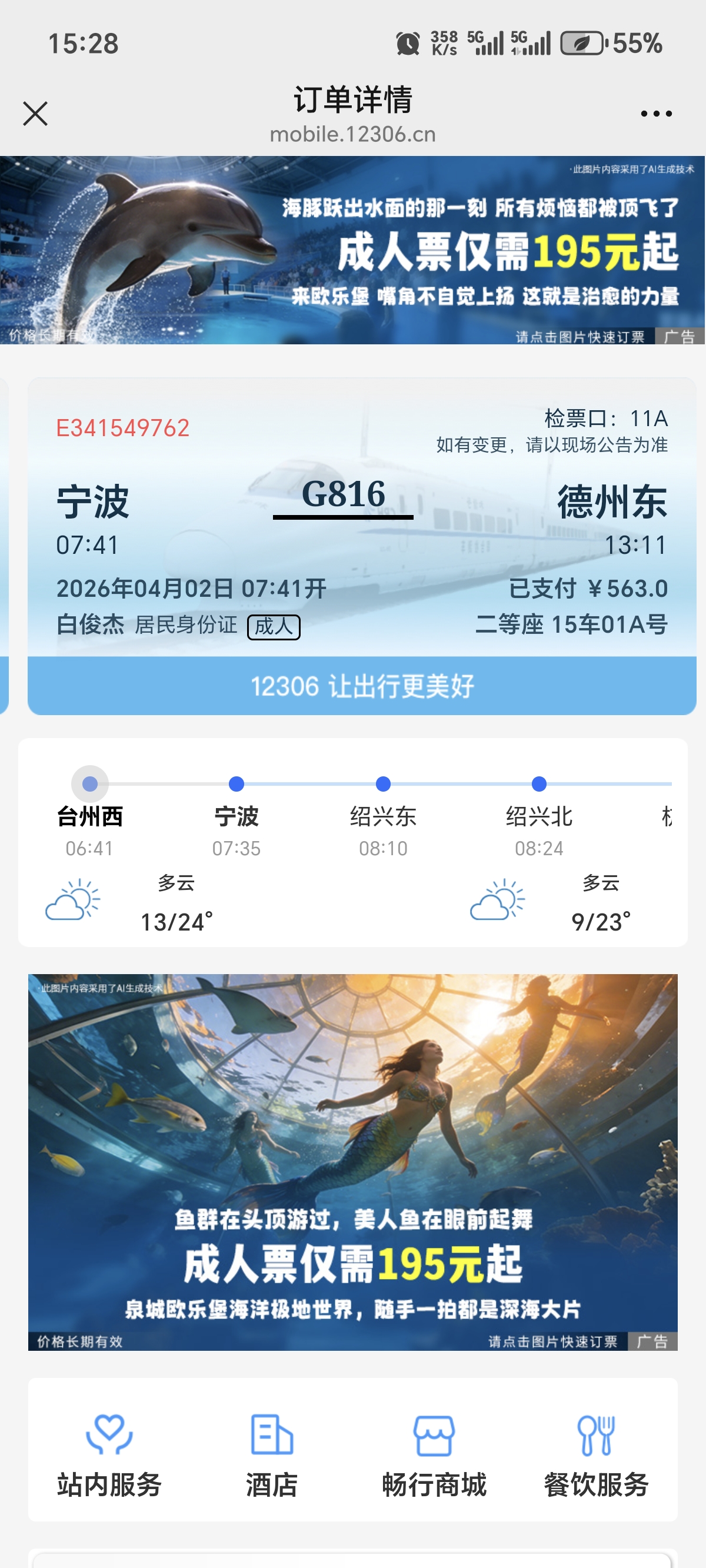This screenshot has width=706, height=1568.
Task: Open the three-dot overflow menu
Action: click(655, 114)
